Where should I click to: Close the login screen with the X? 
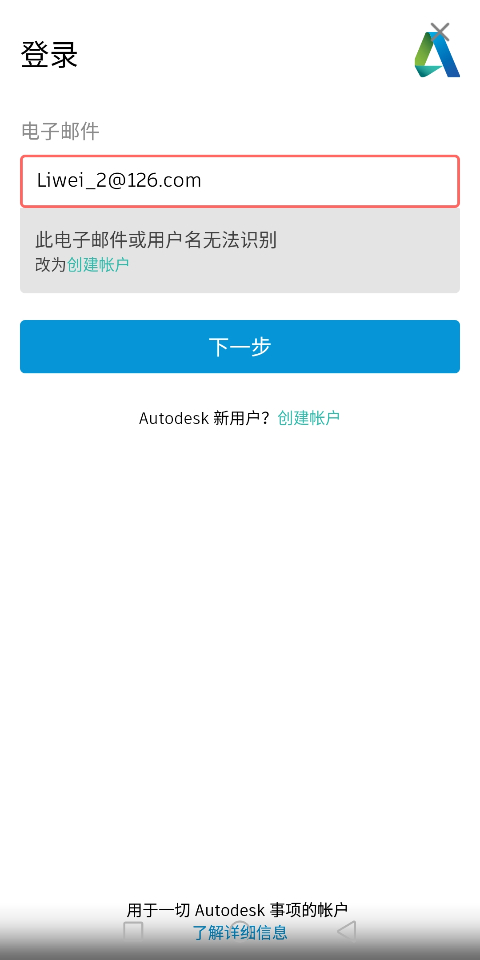pos(440,31)
